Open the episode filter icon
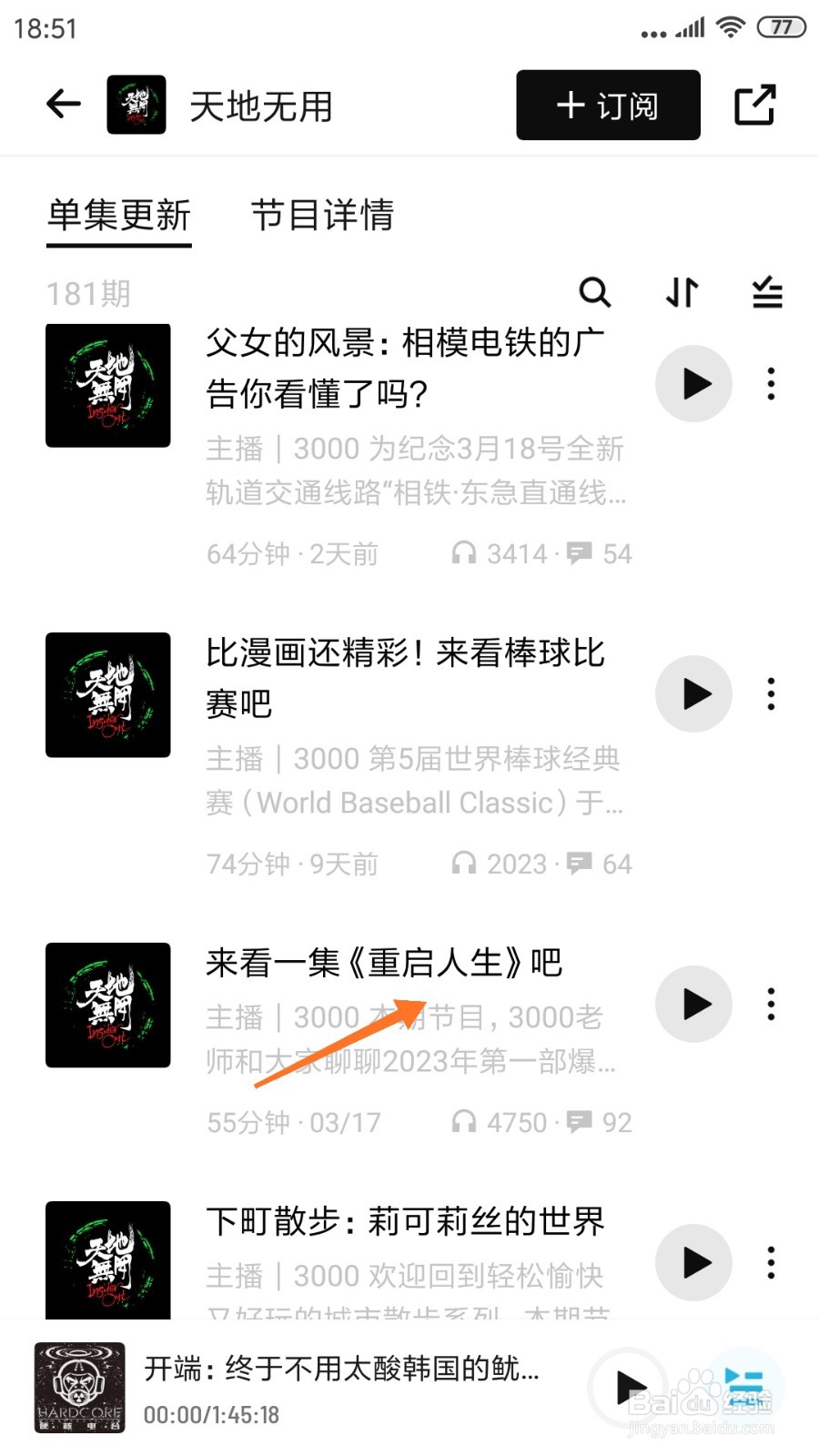 [767, 293]
